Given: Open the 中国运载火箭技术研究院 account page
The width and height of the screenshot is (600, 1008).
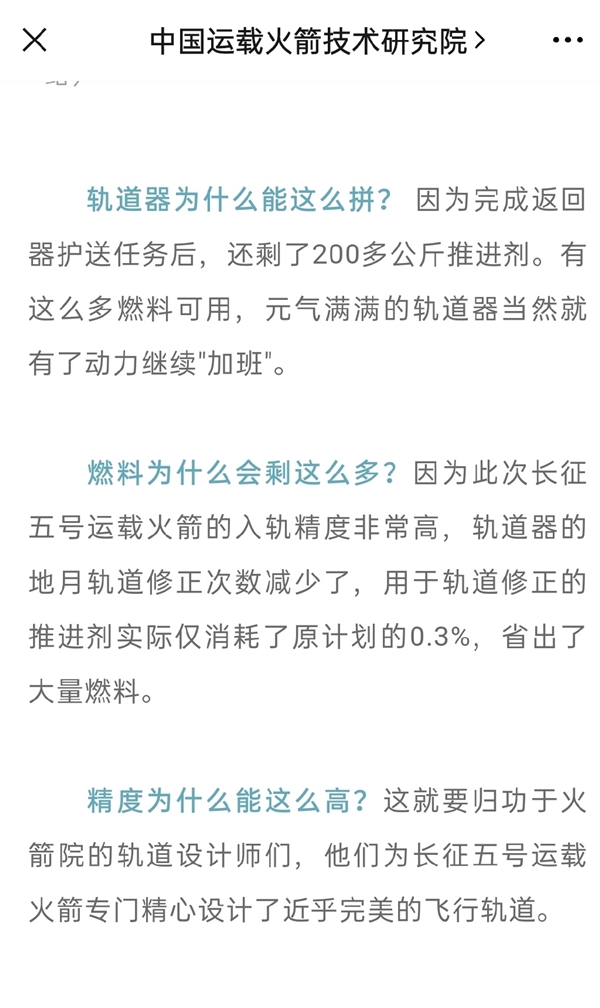Looking at the screenshot, I should (317, 41).
